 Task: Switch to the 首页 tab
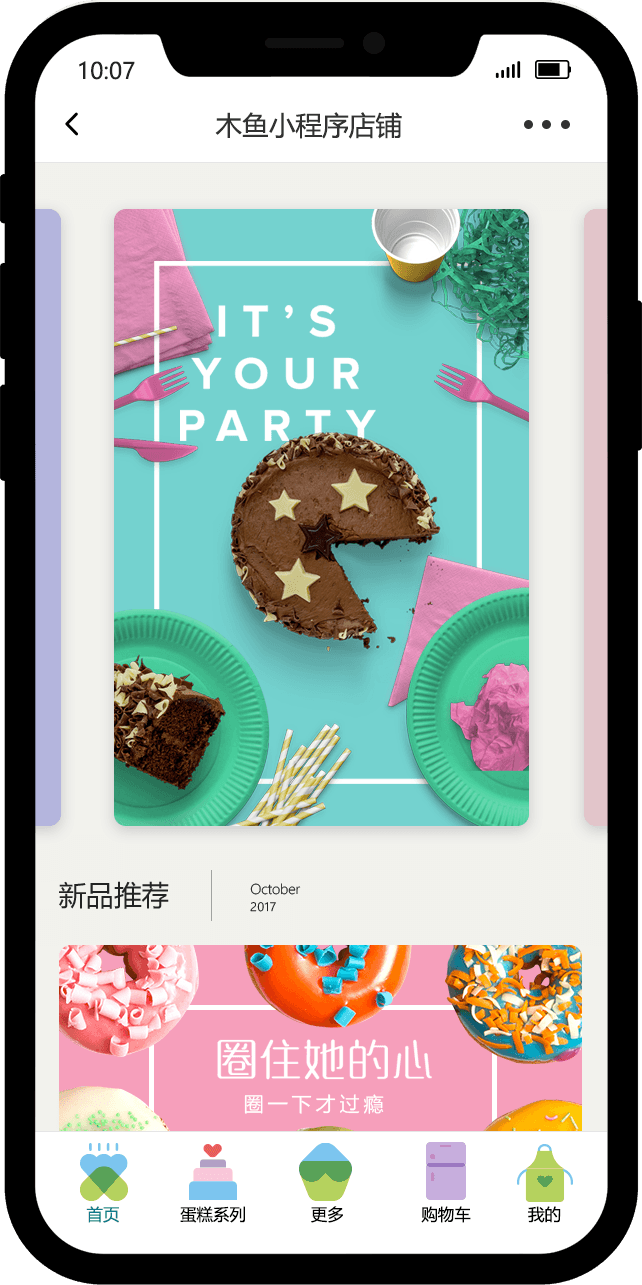103,1186
